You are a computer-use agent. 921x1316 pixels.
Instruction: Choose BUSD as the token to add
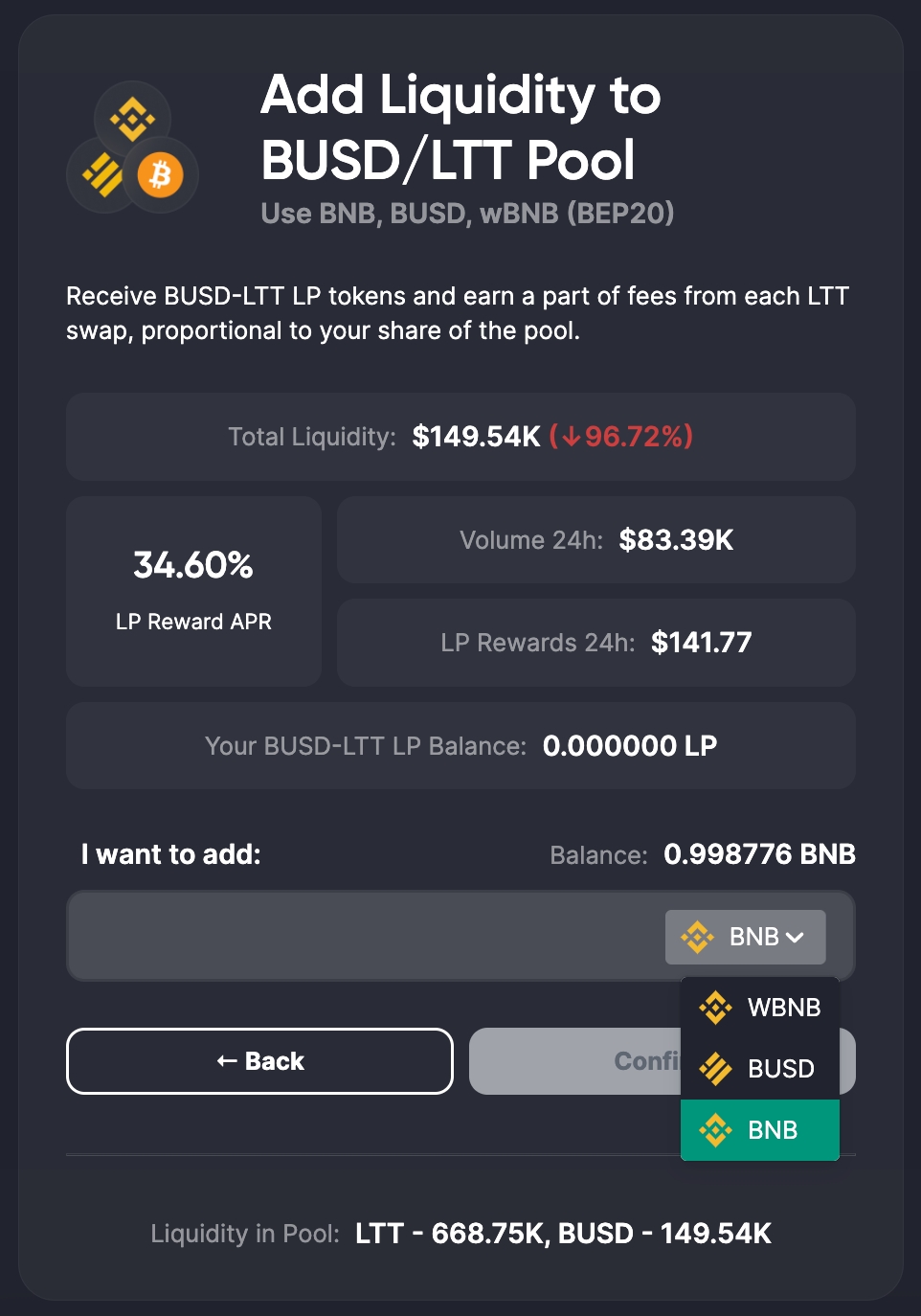pos(760,1069)
